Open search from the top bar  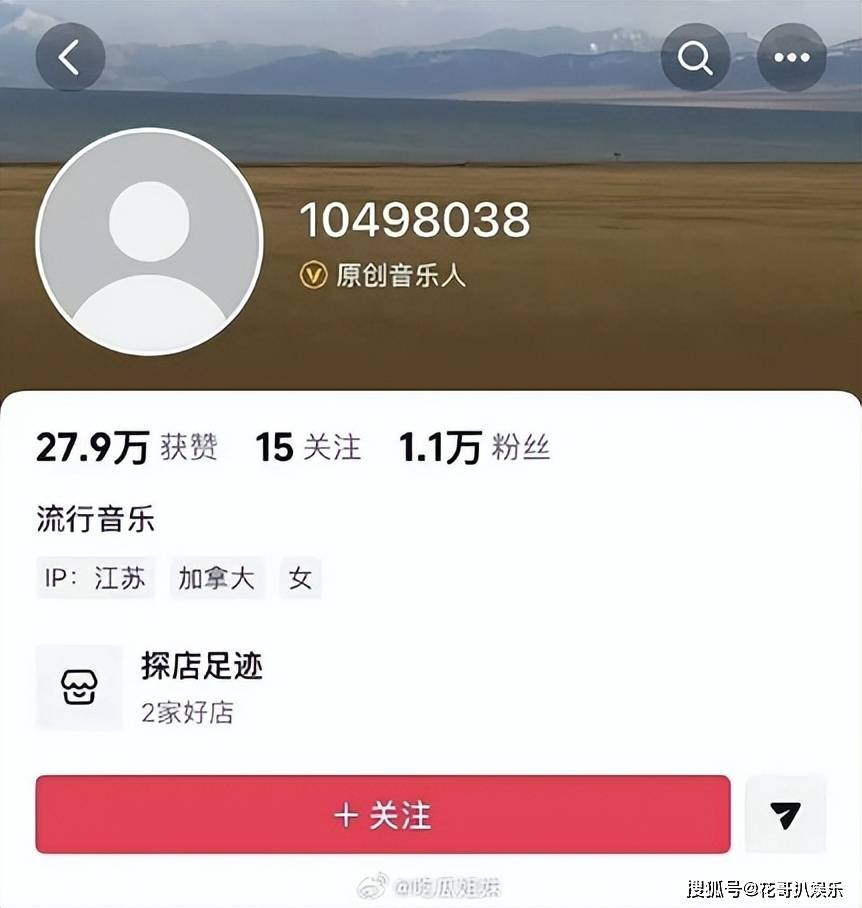tap(694, 57)
